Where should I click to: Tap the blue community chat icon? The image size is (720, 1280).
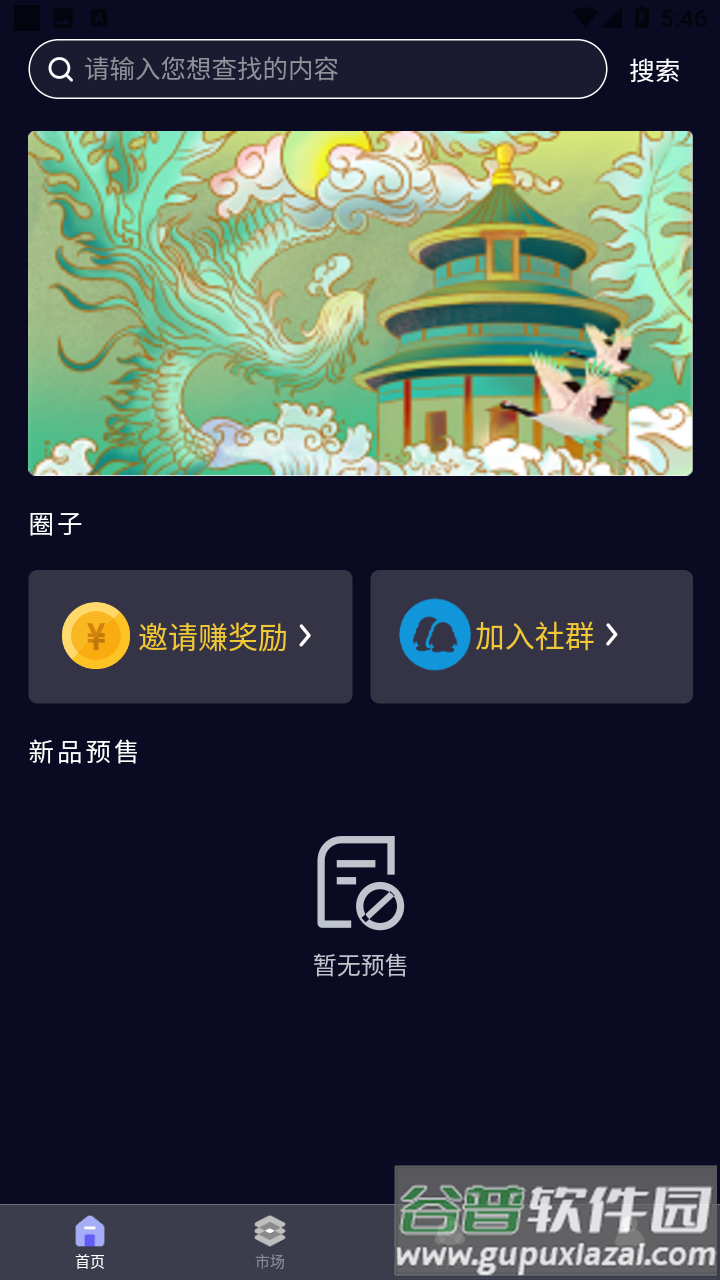pos(436,636)
